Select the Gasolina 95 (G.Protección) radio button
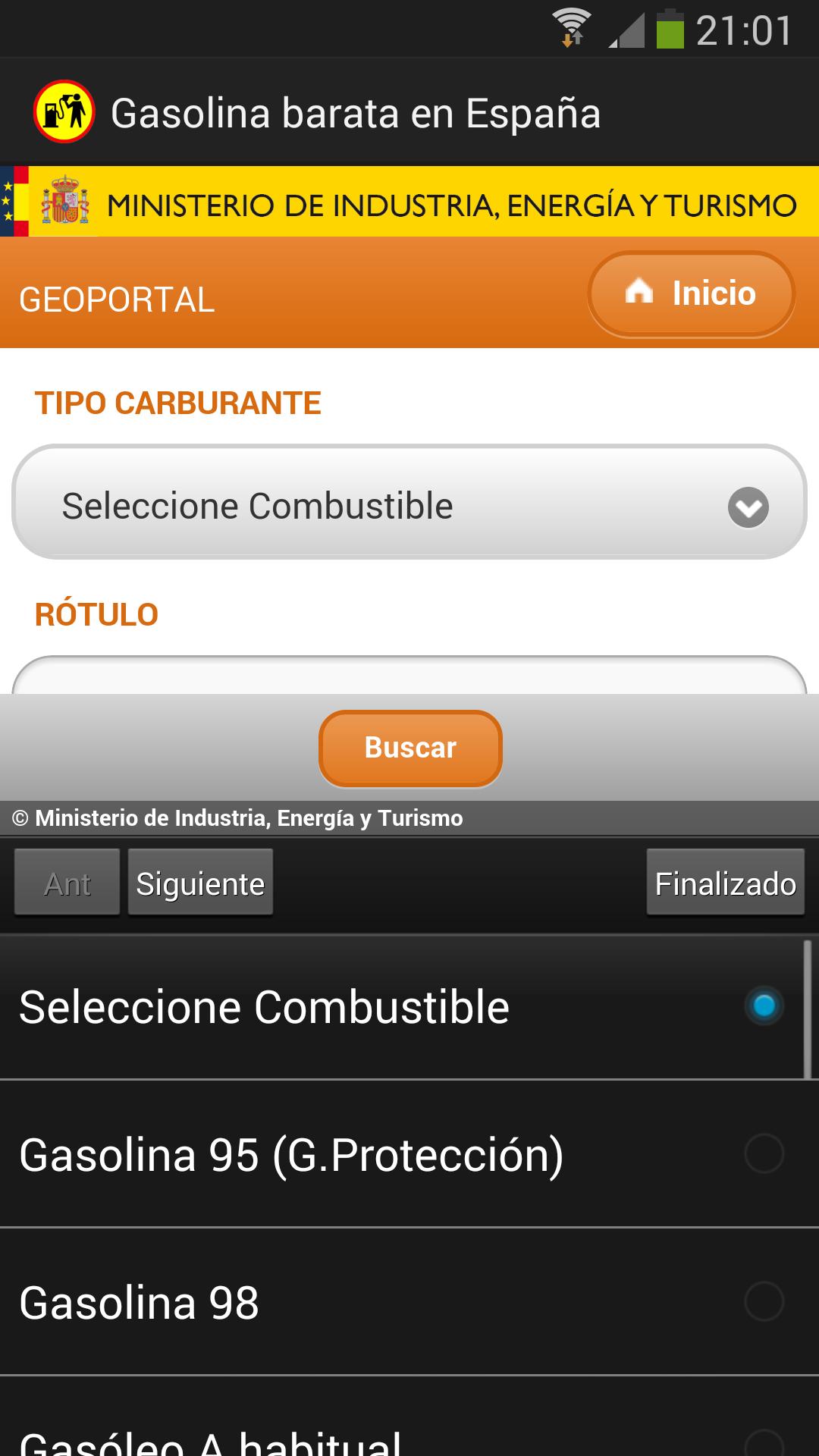 coord(762,1152)
